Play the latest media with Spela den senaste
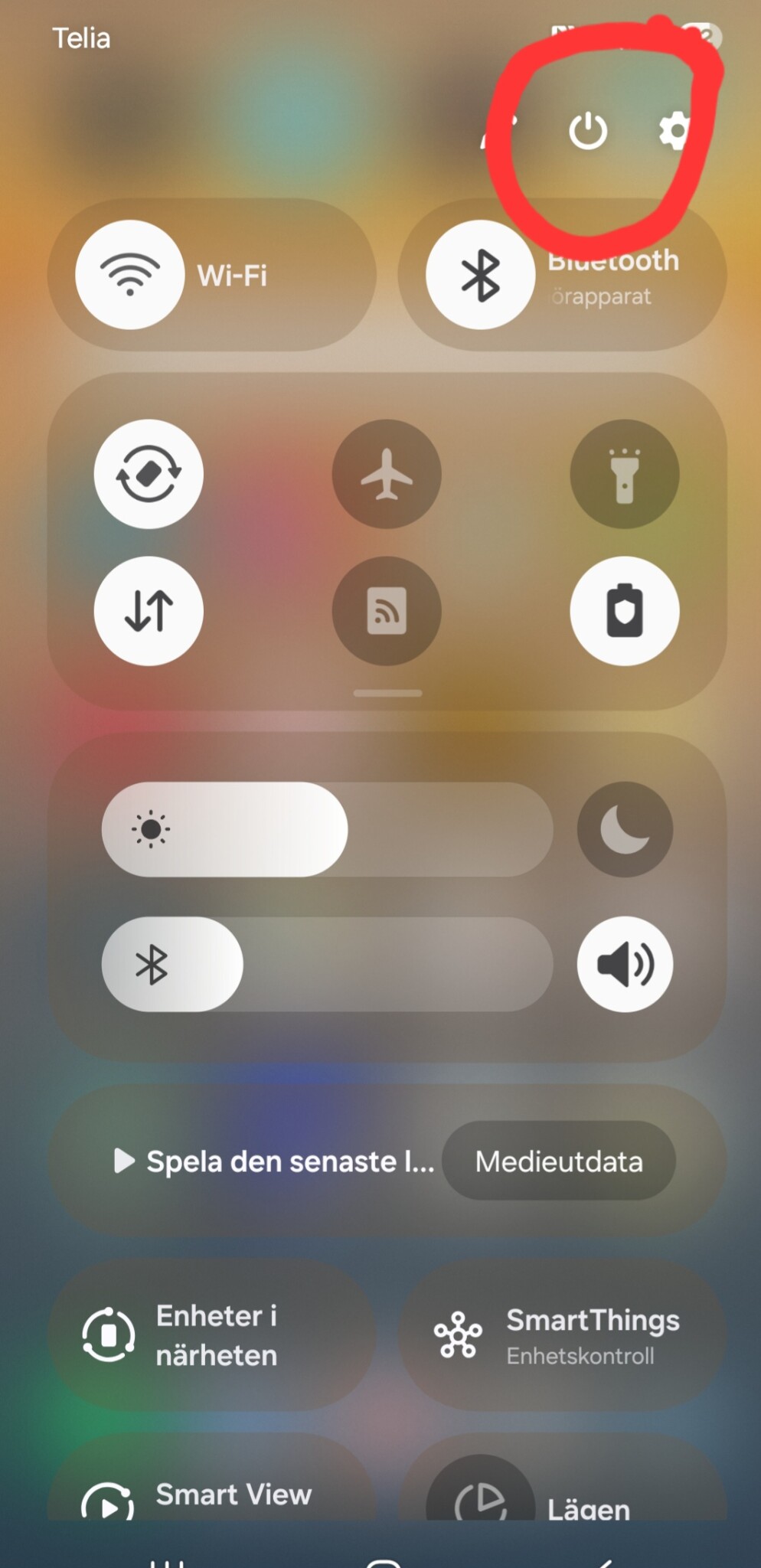This screenshot has width=761, height=1568. [274, 1161]
